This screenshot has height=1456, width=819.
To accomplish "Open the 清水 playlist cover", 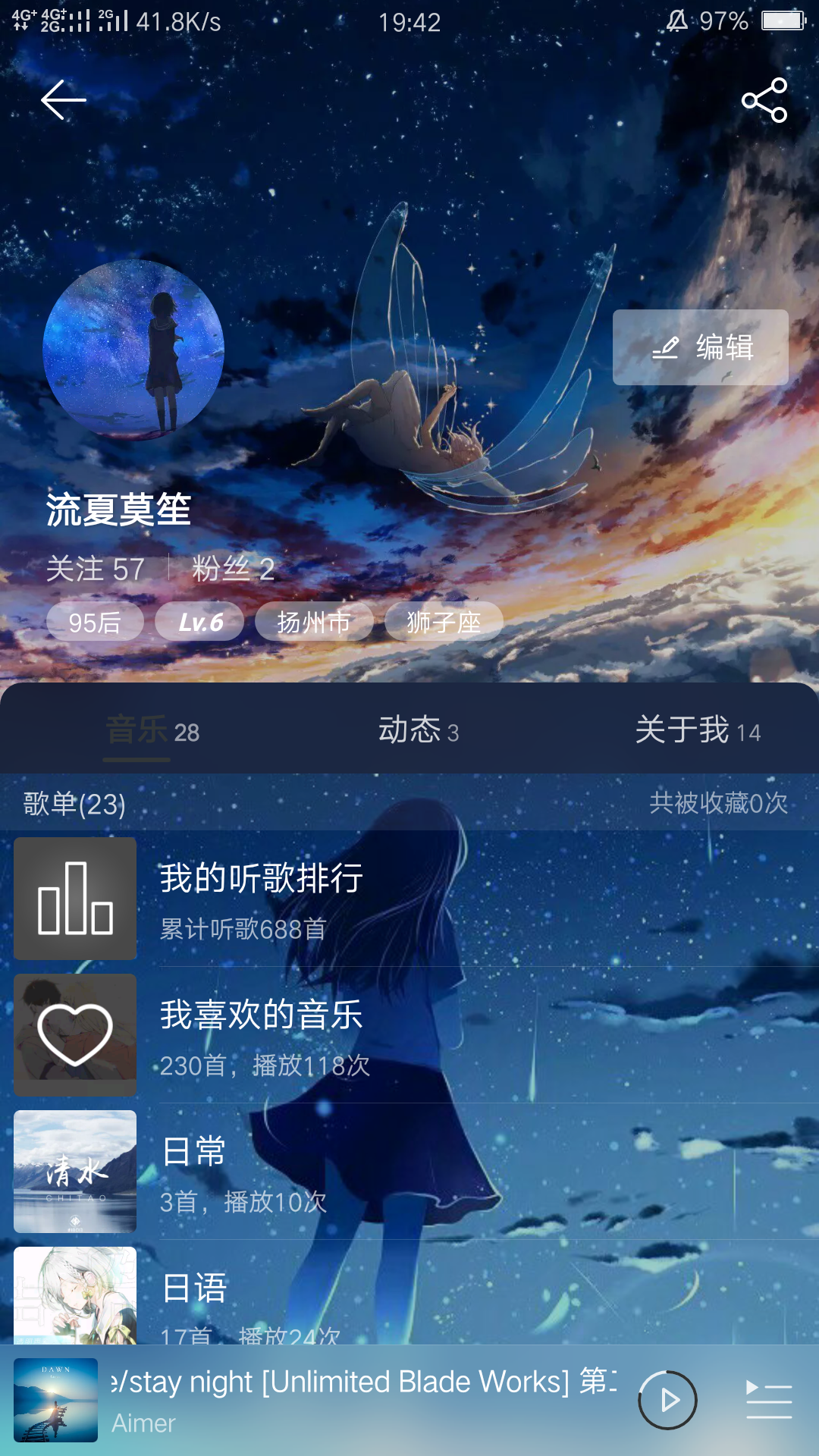I will coord(74,1172).
